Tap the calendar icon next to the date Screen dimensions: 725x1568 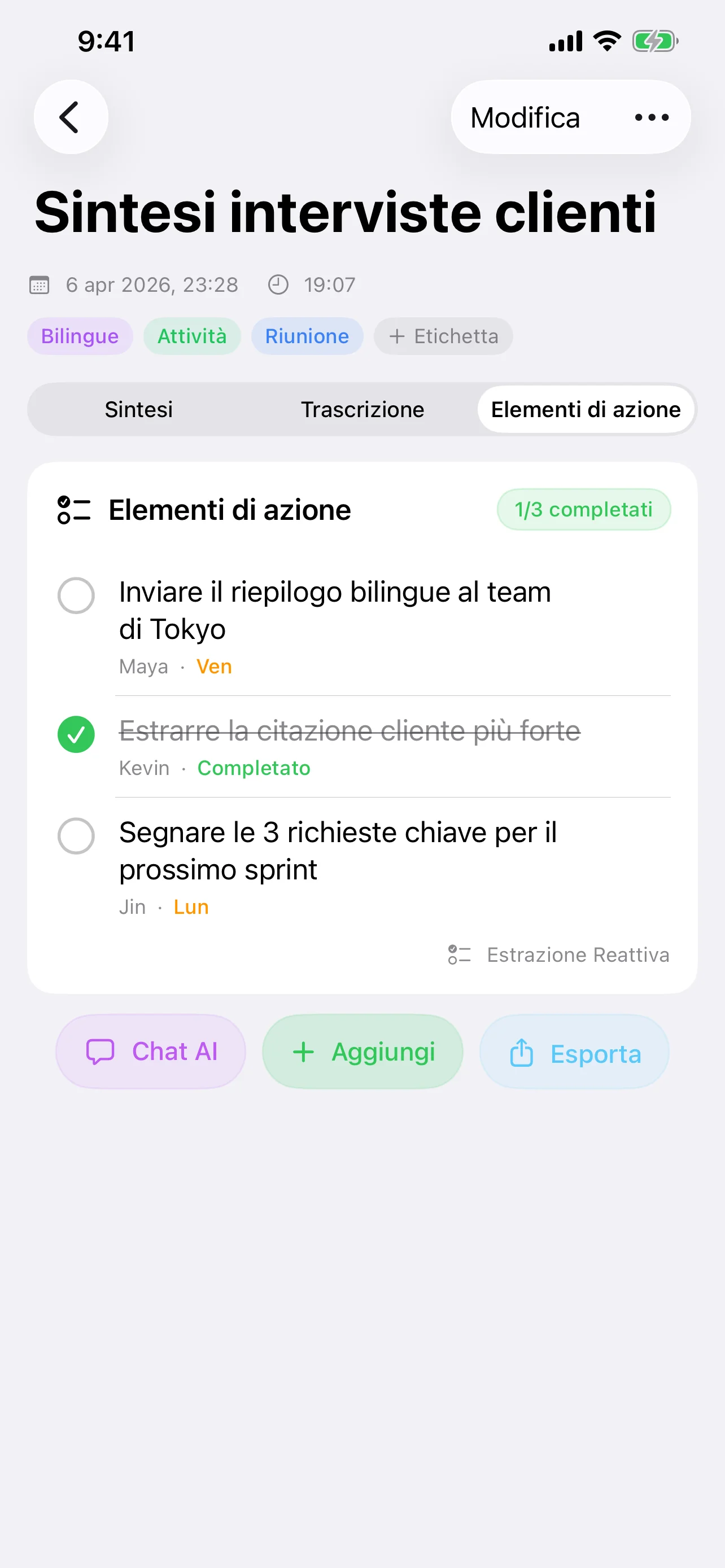click(x=40, y=284)
